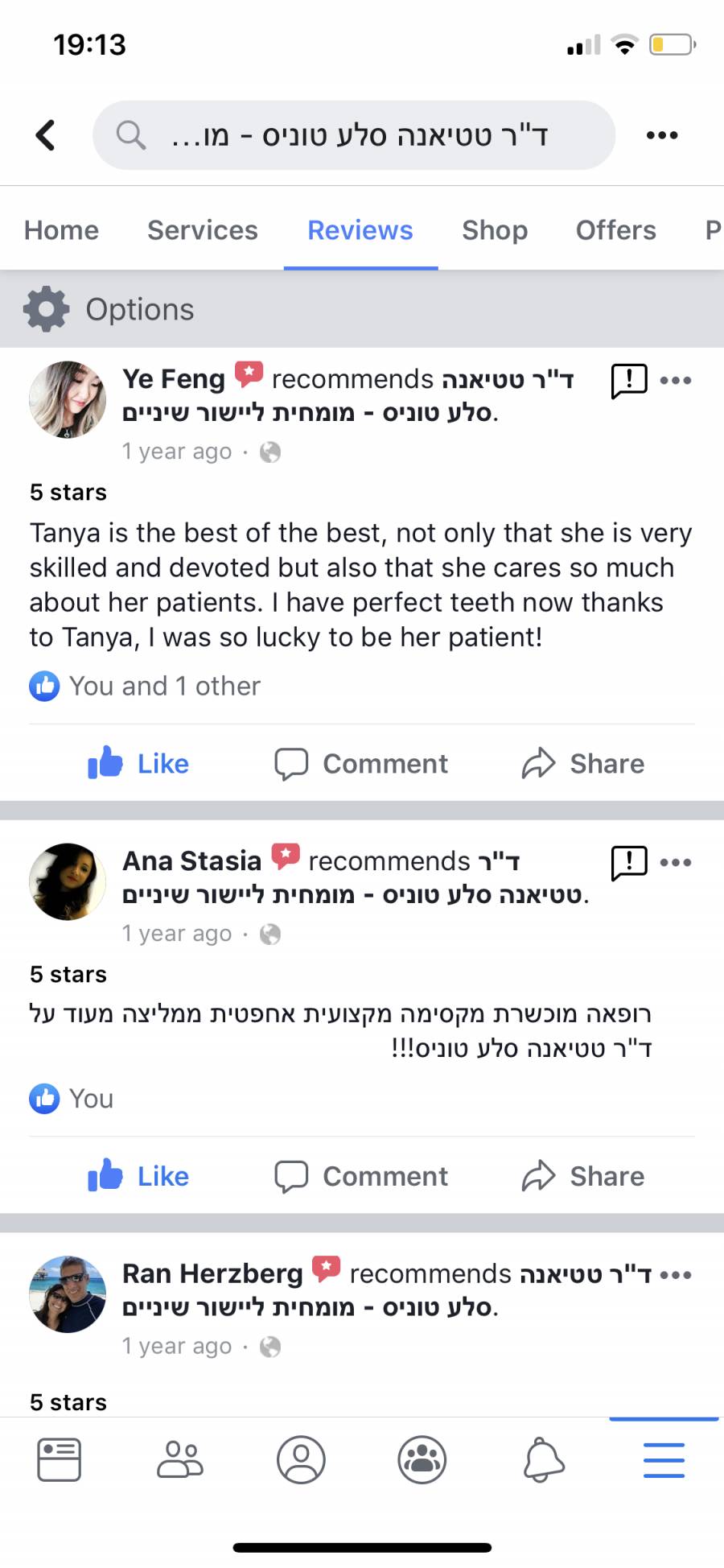The width and height of the screenshot is (724, 1568).
Task: Open more options on Ye Feng's review
Action: [676, 380]
